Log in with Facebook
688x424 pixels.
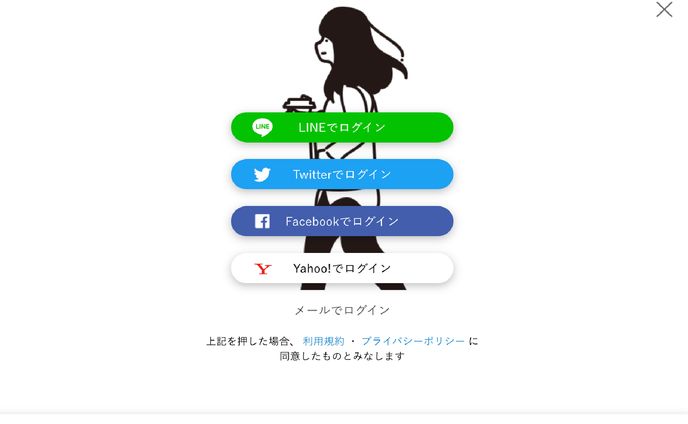(342, 221)
